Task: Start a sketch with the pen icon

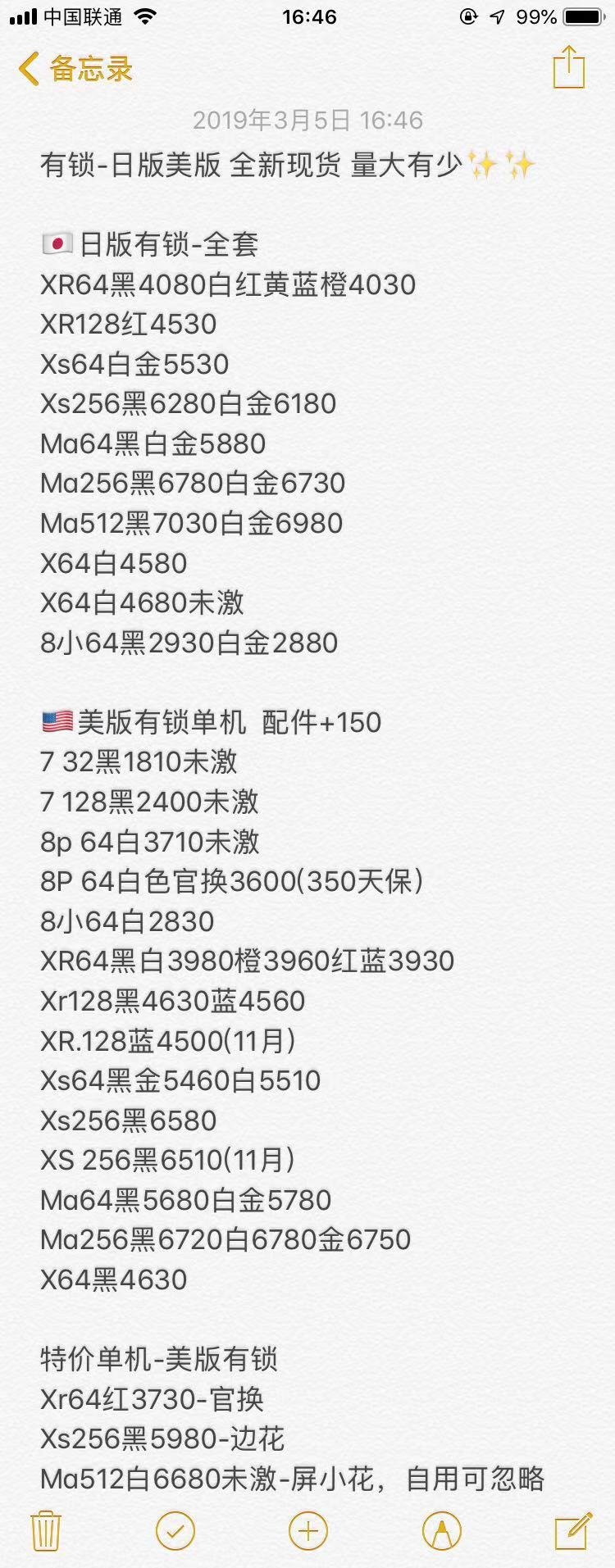Action: 441,1530
